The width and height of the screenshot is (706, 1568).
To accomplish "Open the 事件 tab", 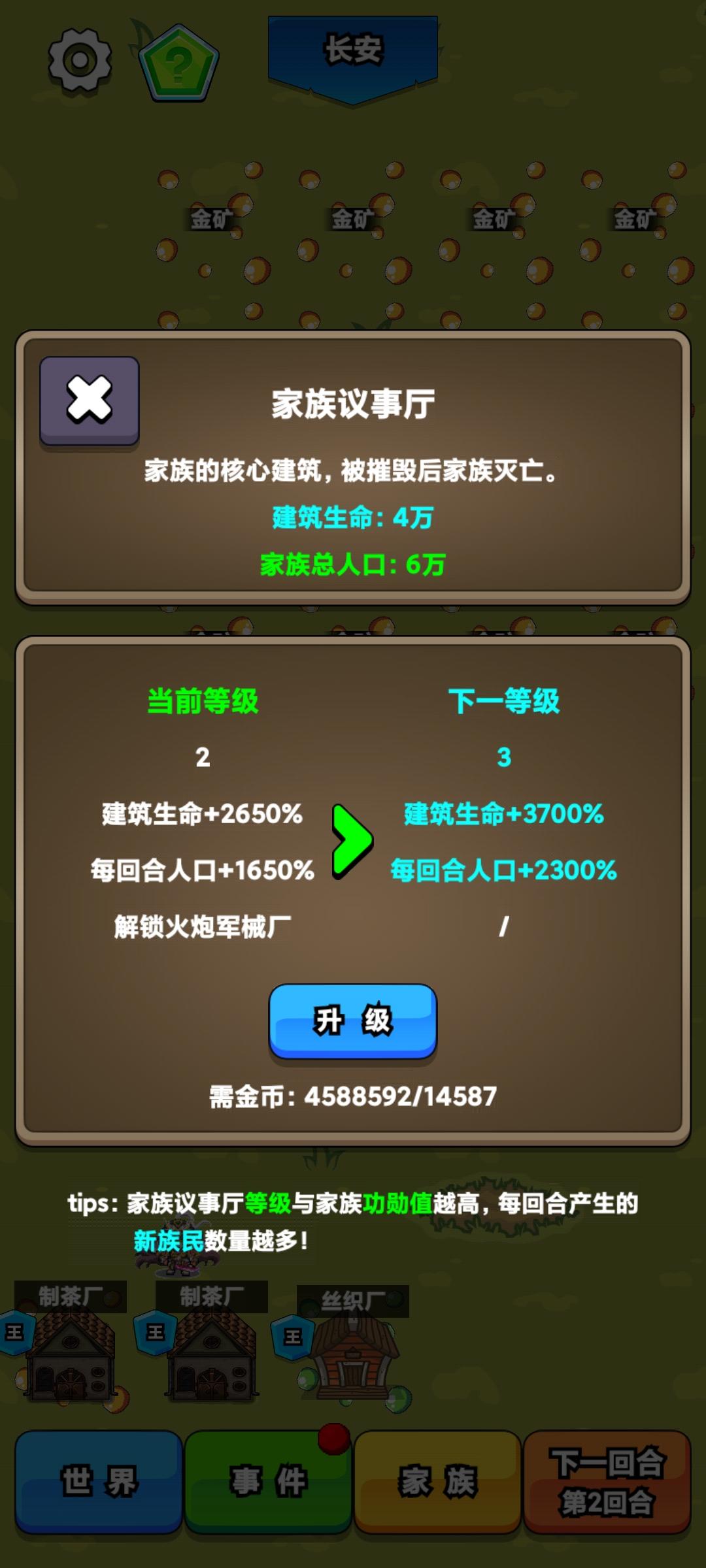I will coord(268,1481).
